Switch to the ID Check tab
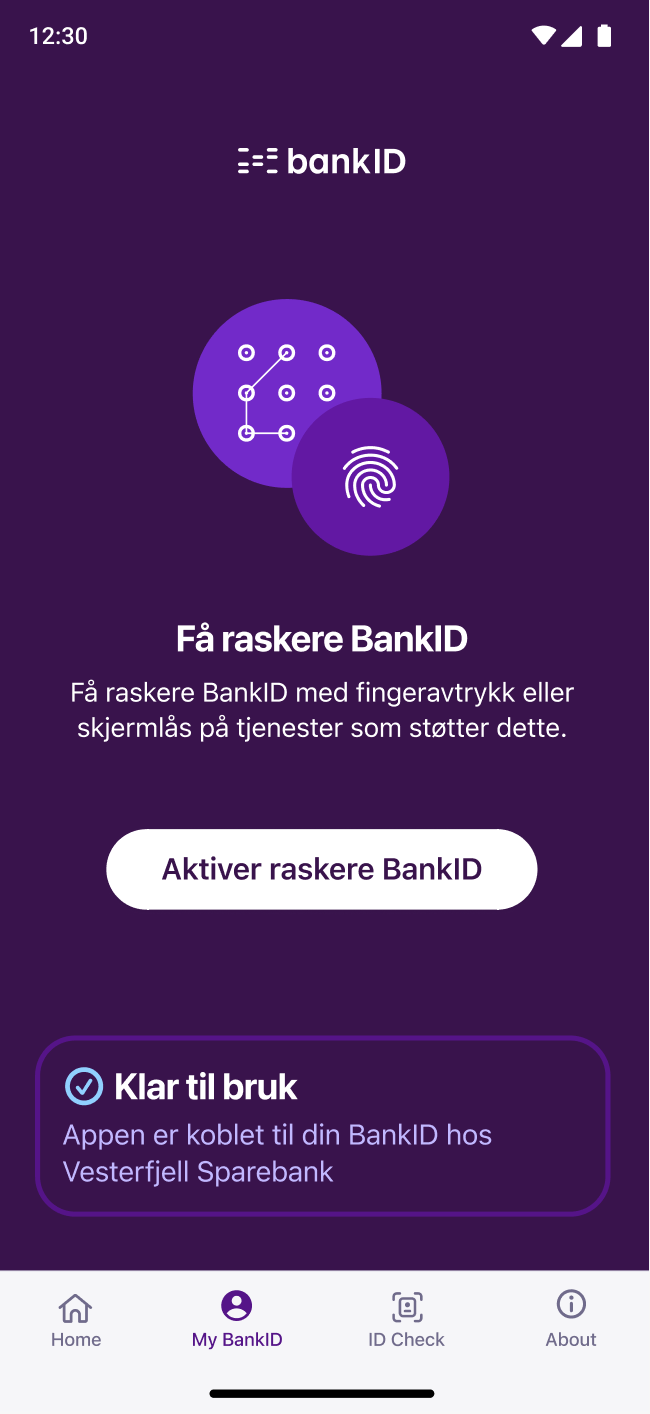The width and height of the screenshot is (650, 1414). (x=406, y=1320)
